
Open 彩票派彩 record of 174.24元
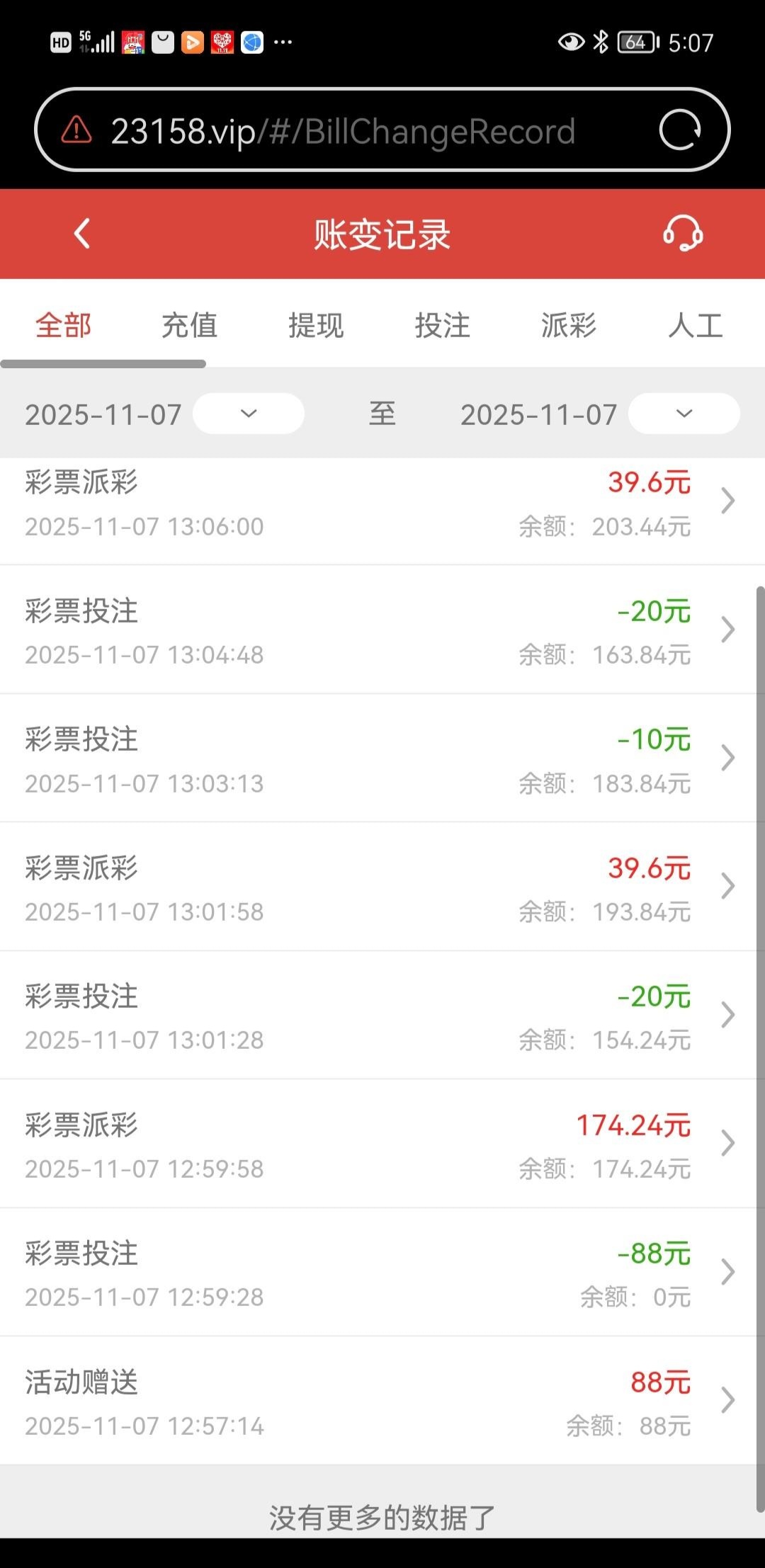381,1144
